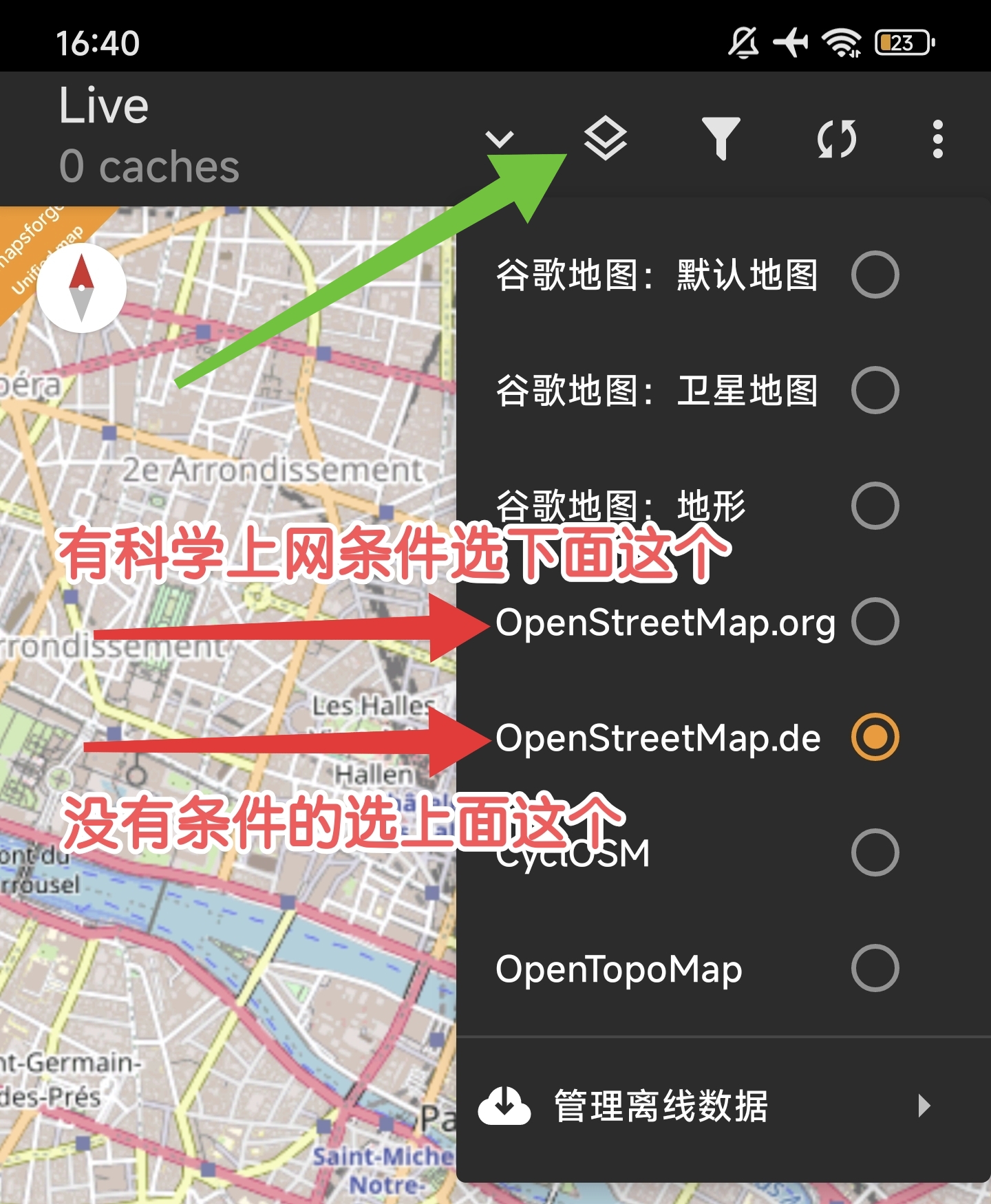Tap the compass rose on the map
Screen dimensions: 991x1204
(81, 288)
